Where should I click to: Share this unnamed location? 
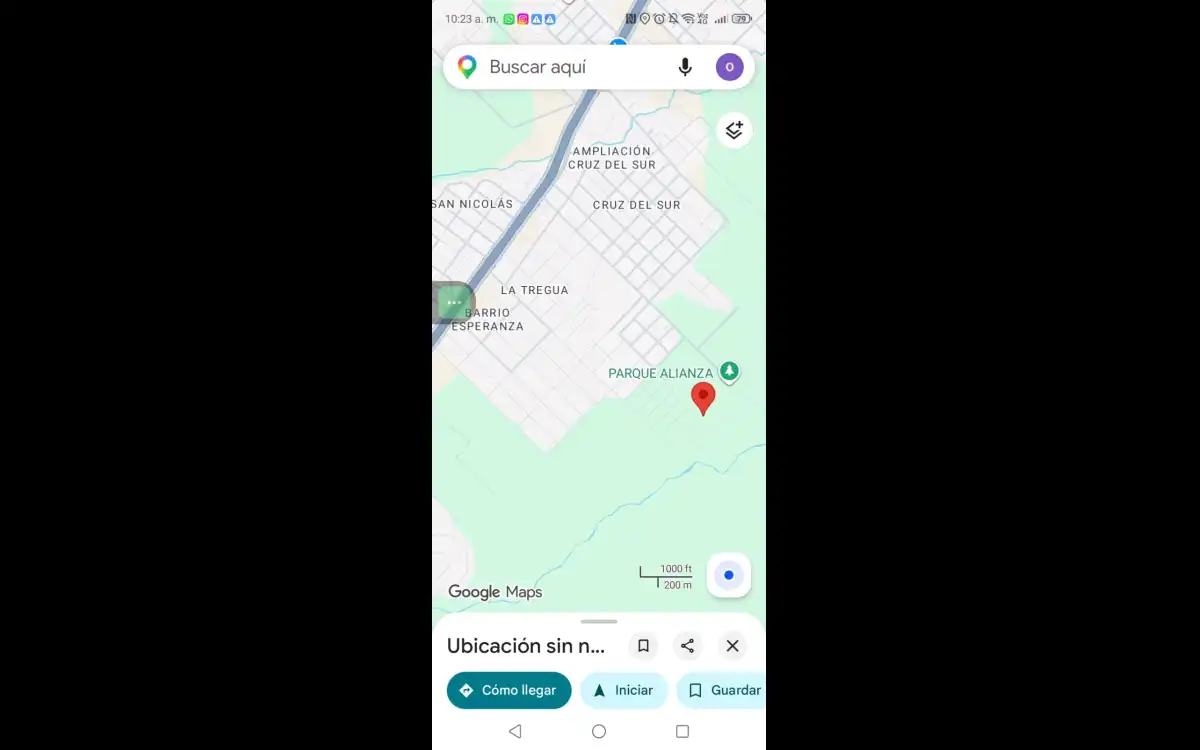[687, 646]
